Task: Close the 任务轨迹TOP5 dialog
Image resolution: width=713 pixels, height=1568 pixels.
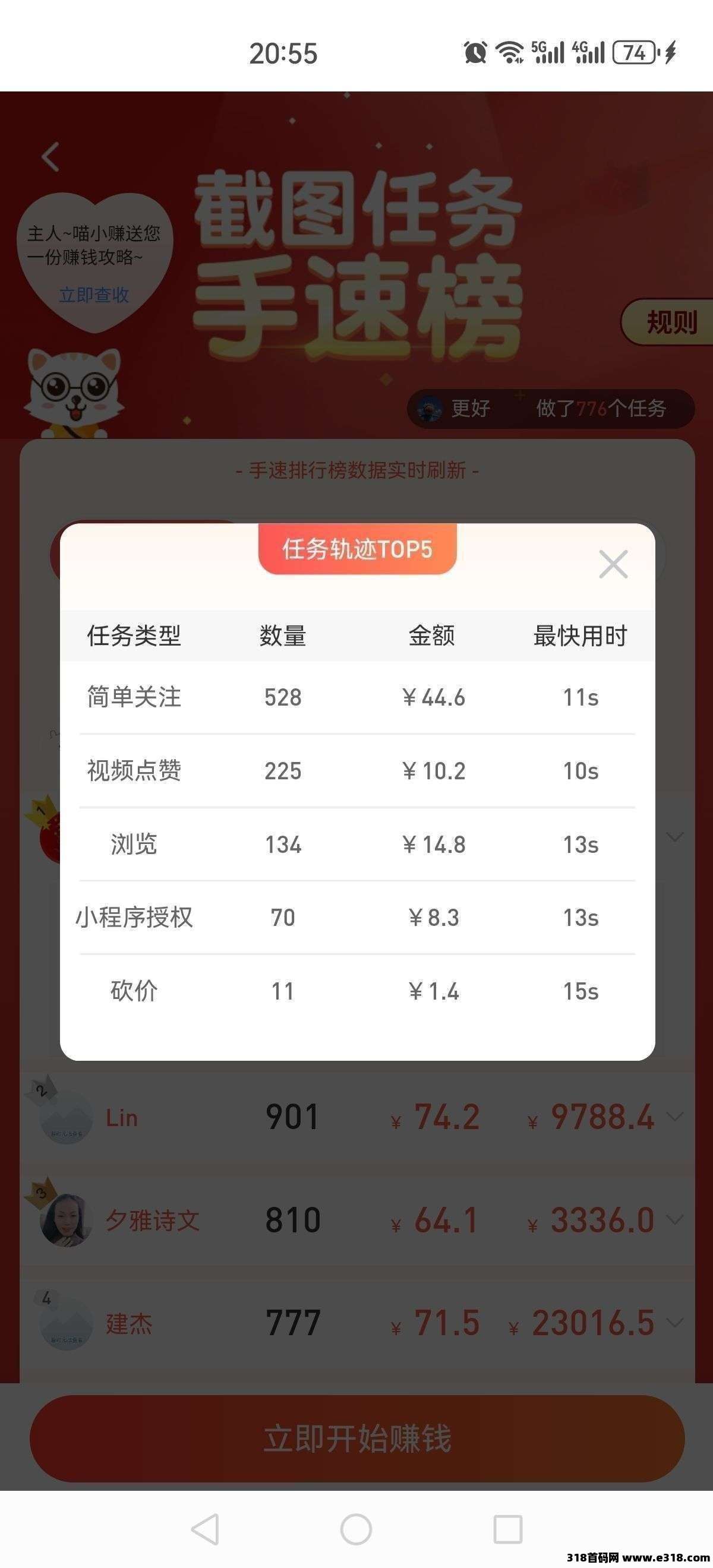Action: (613, 564)
